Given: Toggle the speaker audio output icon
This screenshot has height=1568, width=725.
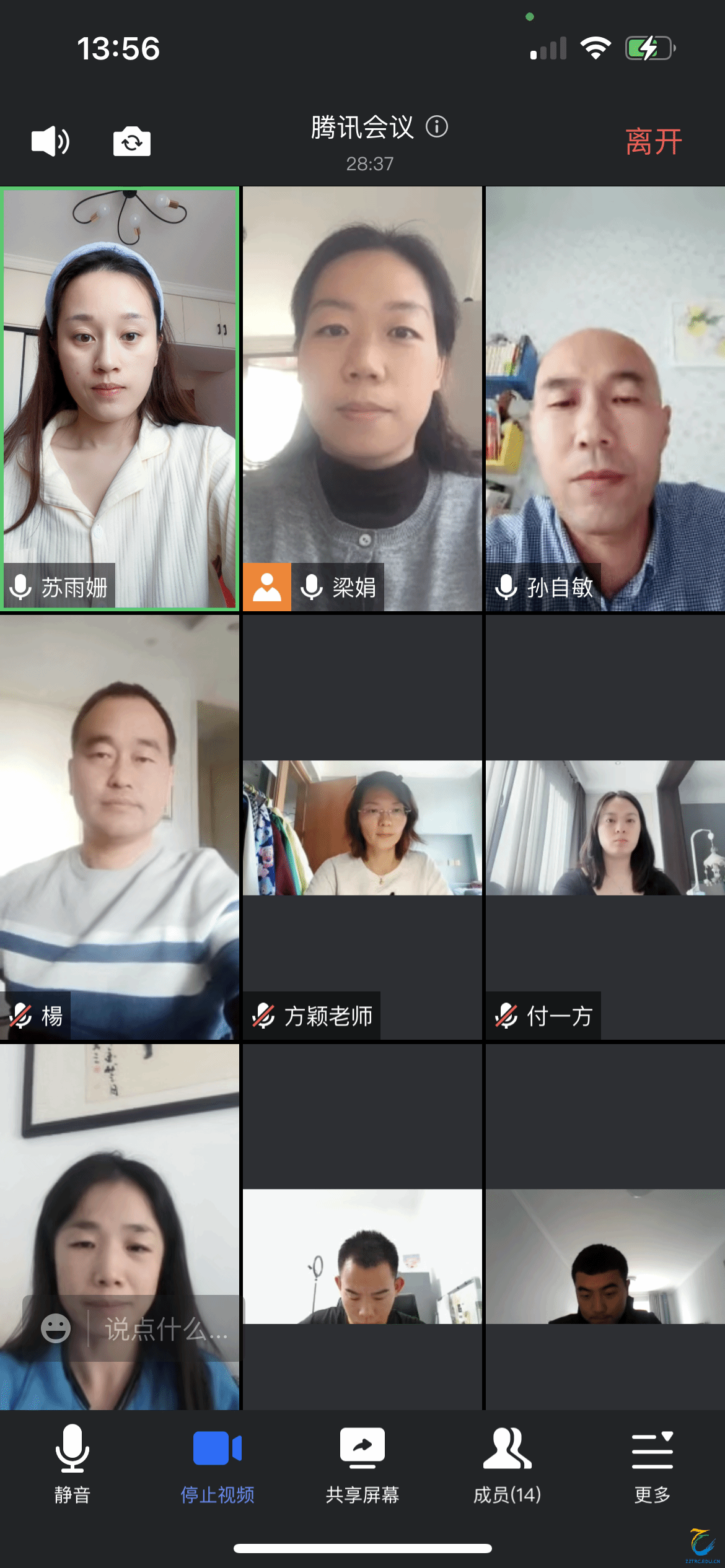Looking at the screenshot, I should tap(50, 141).
